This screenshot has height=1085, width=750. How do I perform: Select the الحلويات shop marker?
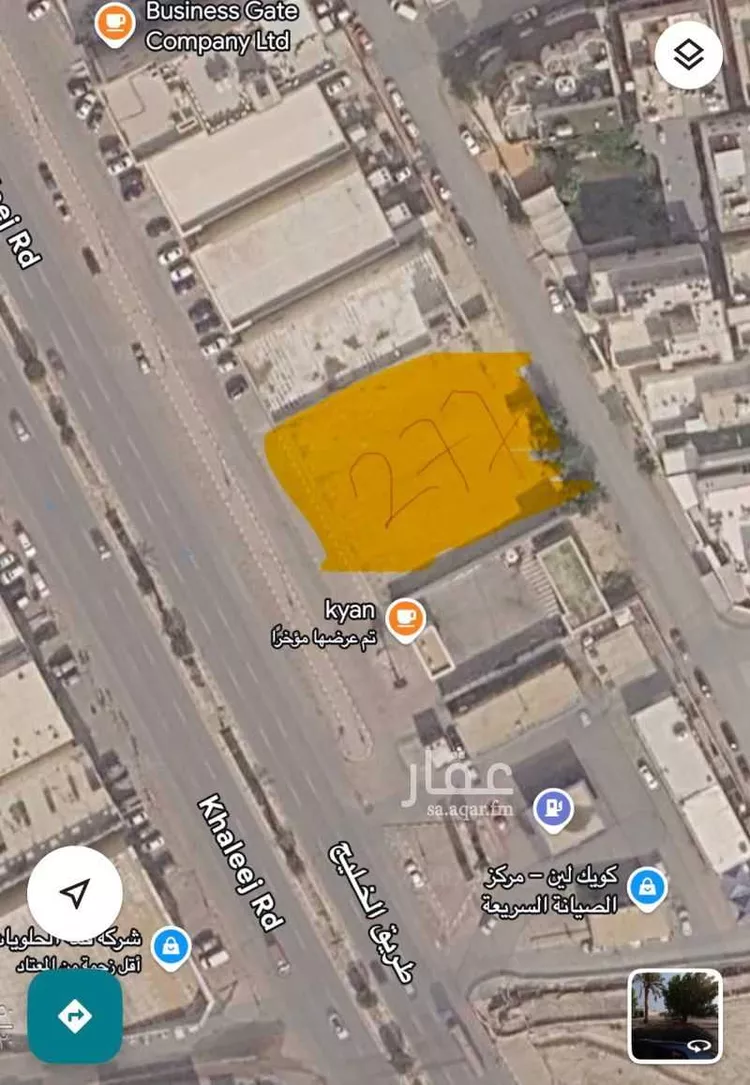tap(171, 946)
